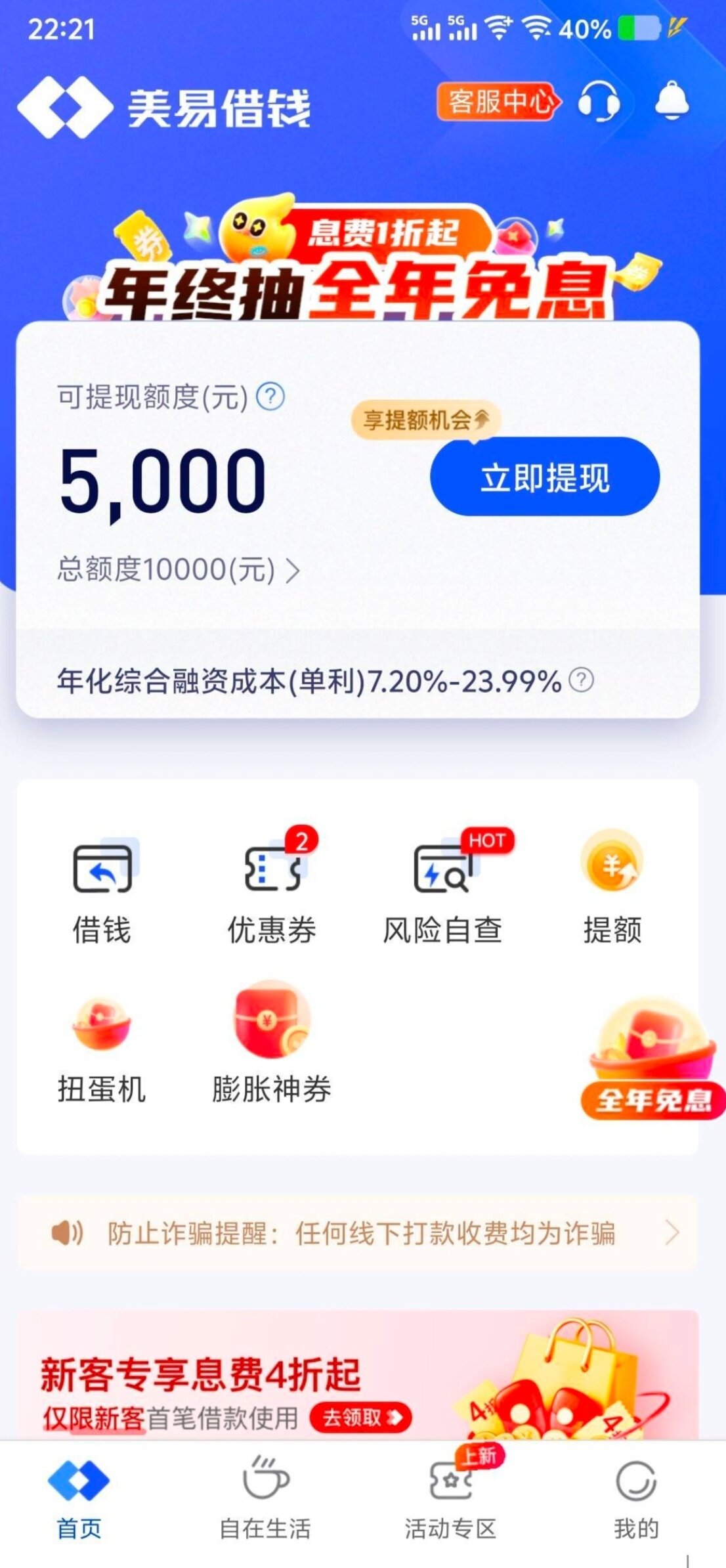Open the customer service headset icon
This screenshot has height=1568, width=726.
[598, 102]
